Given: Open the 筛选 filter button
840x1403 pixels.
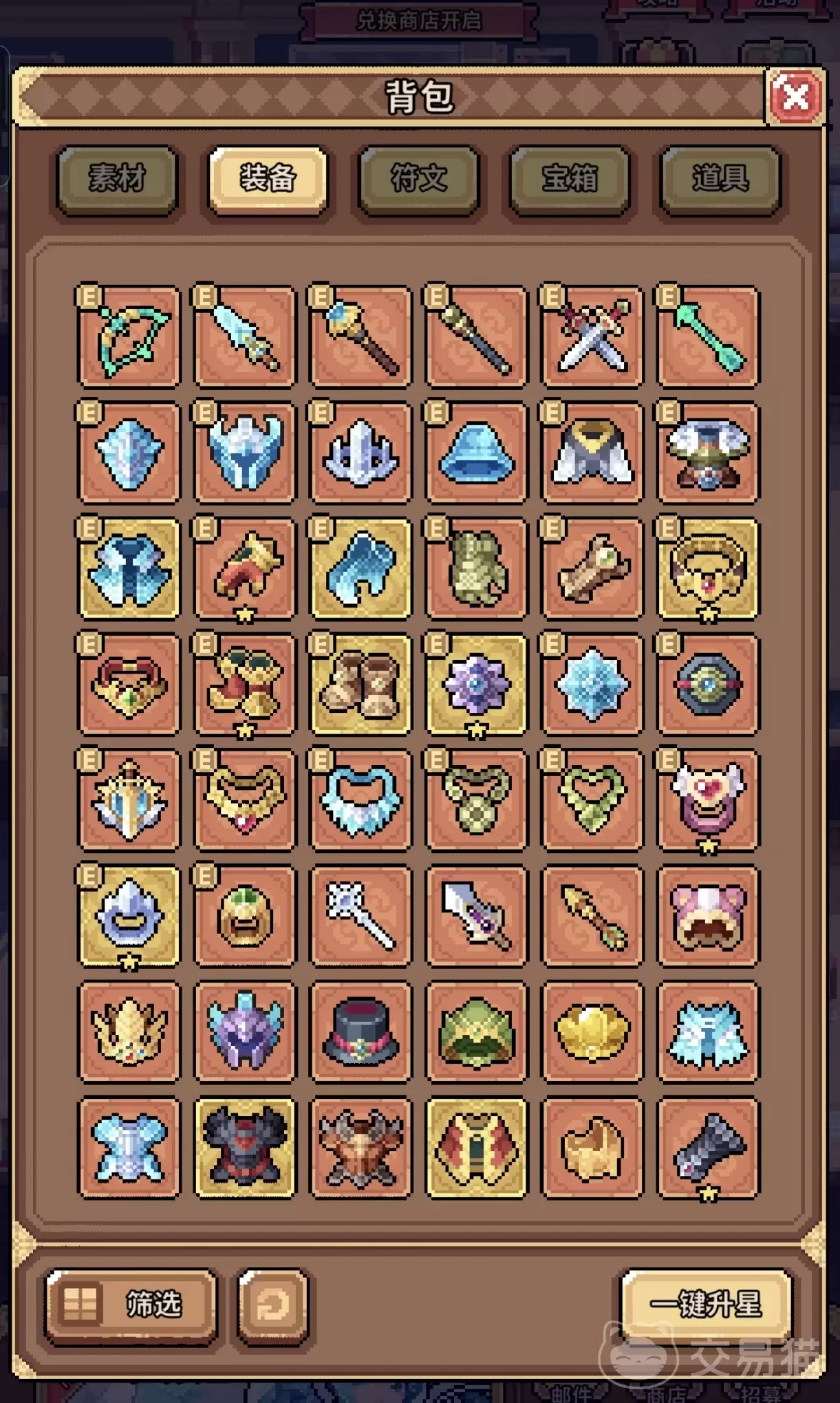Looking at the screenshot, I should point(131,1304).
